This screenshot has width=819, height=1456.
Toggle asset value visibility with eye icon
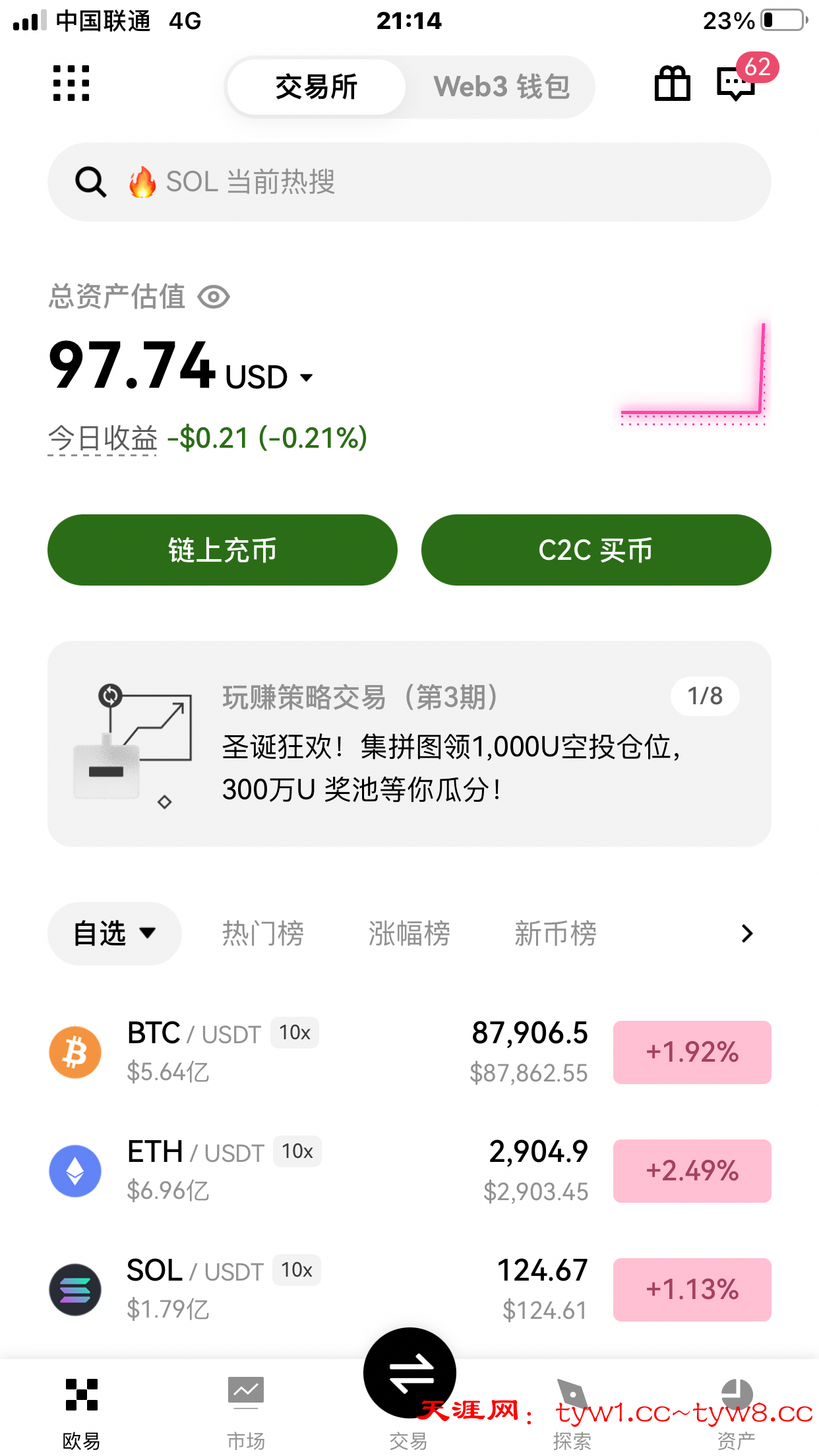213,298
